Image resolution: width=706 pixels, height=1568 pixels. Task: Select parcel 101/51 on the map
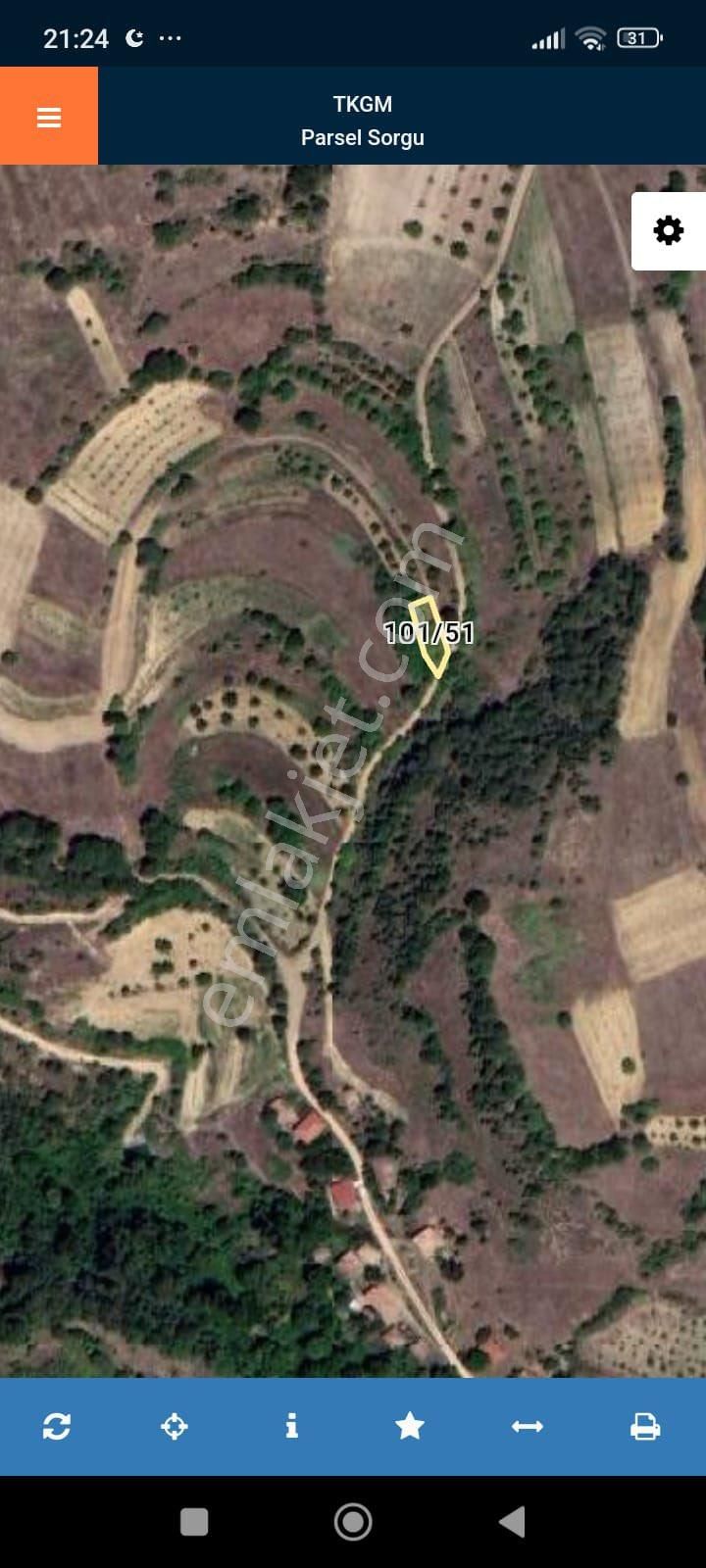429,634
